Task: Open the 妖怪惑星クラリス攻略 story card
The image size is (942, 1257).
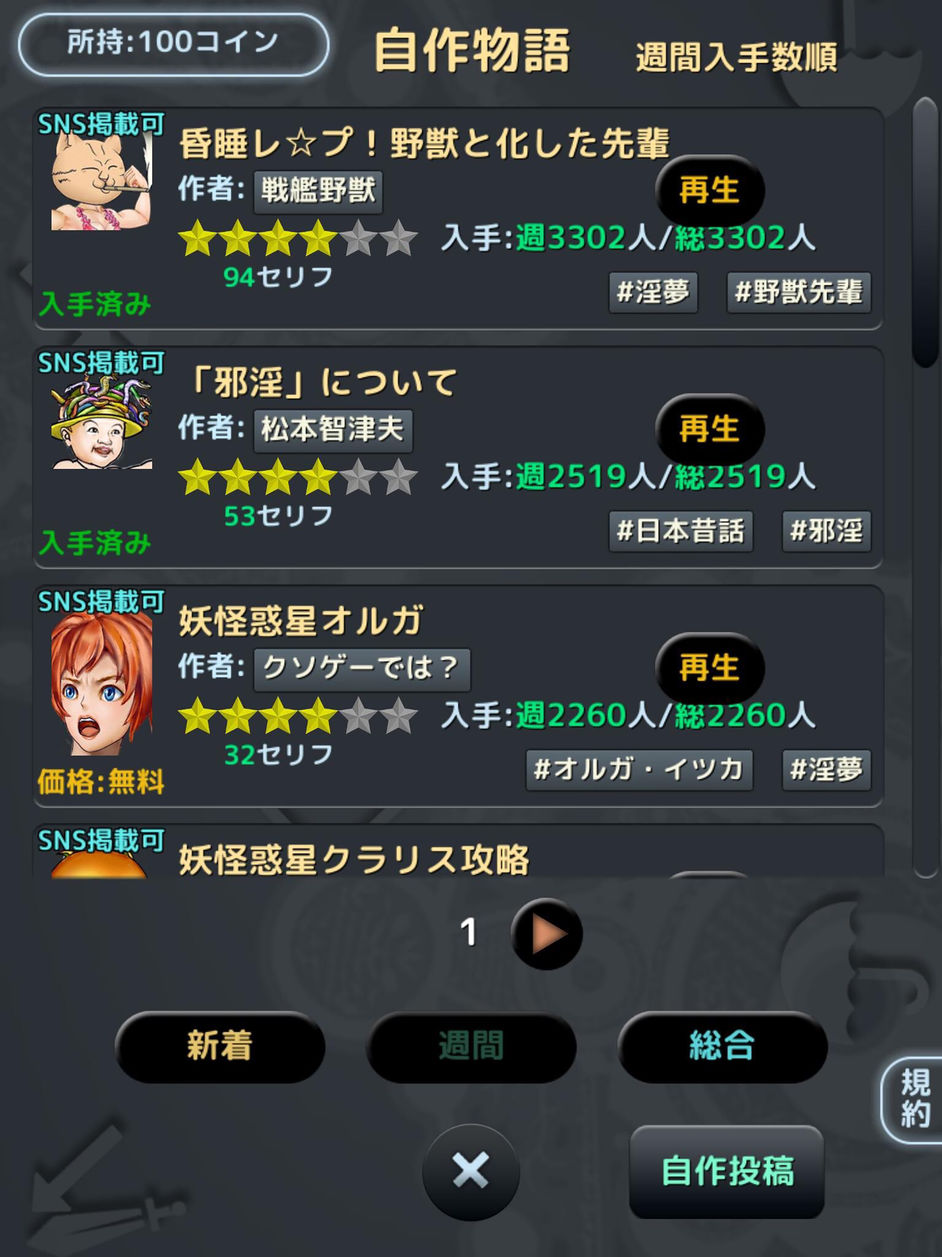Action: [x=355, y=859]
